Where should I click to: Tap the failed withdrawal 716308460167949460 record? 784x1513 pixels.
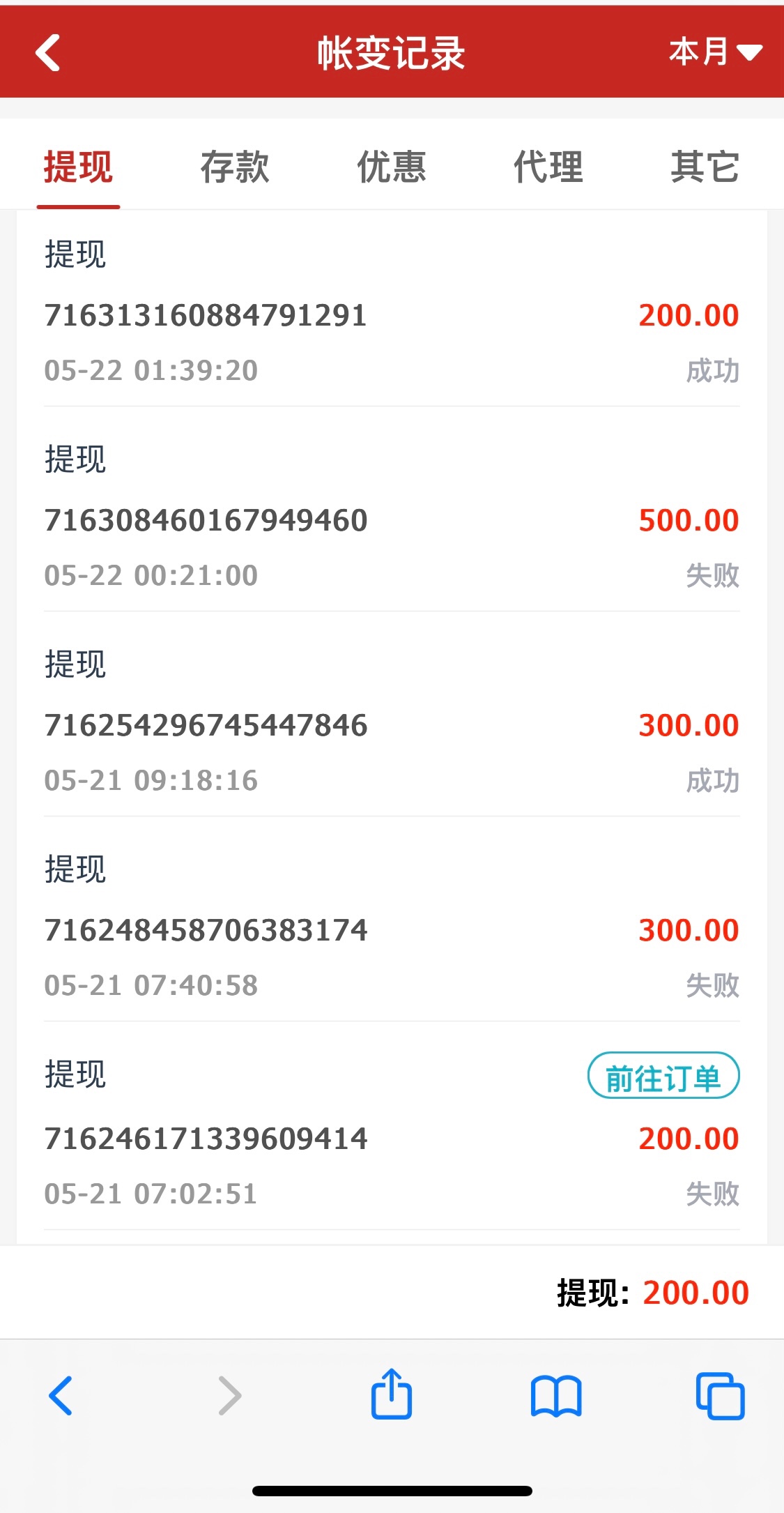coord(206,519)
